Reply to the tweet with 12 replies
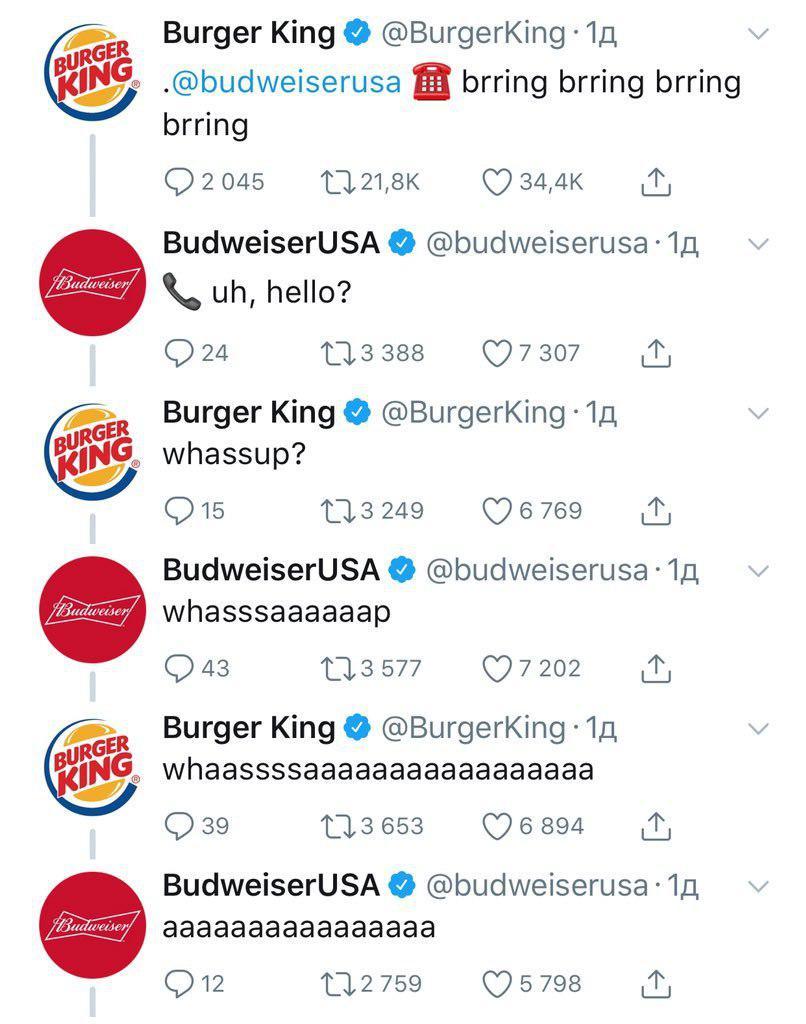806x1024 pixels. [x=180, y=983]
